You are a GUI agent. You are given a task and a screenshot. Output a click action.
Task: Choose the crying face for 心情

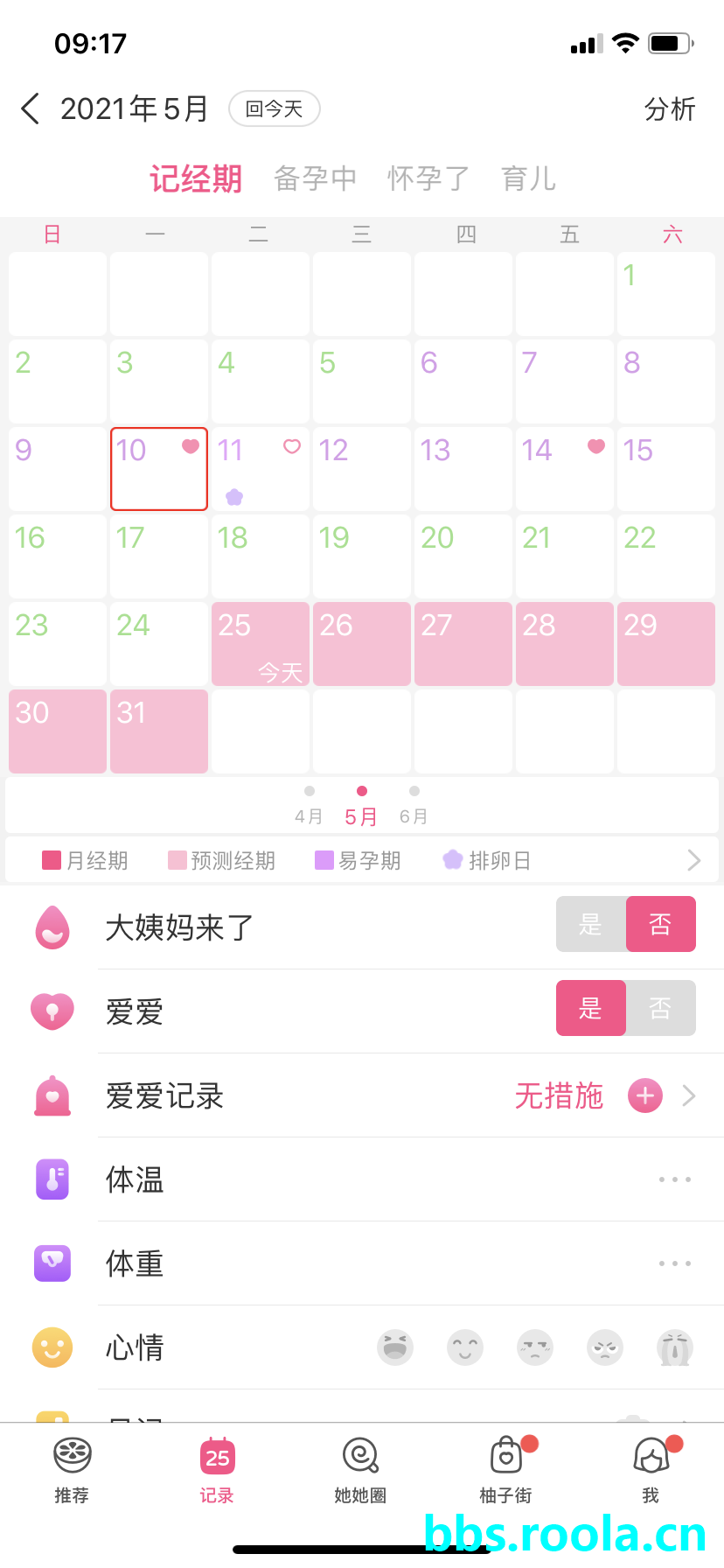[x=674, y=1347]
